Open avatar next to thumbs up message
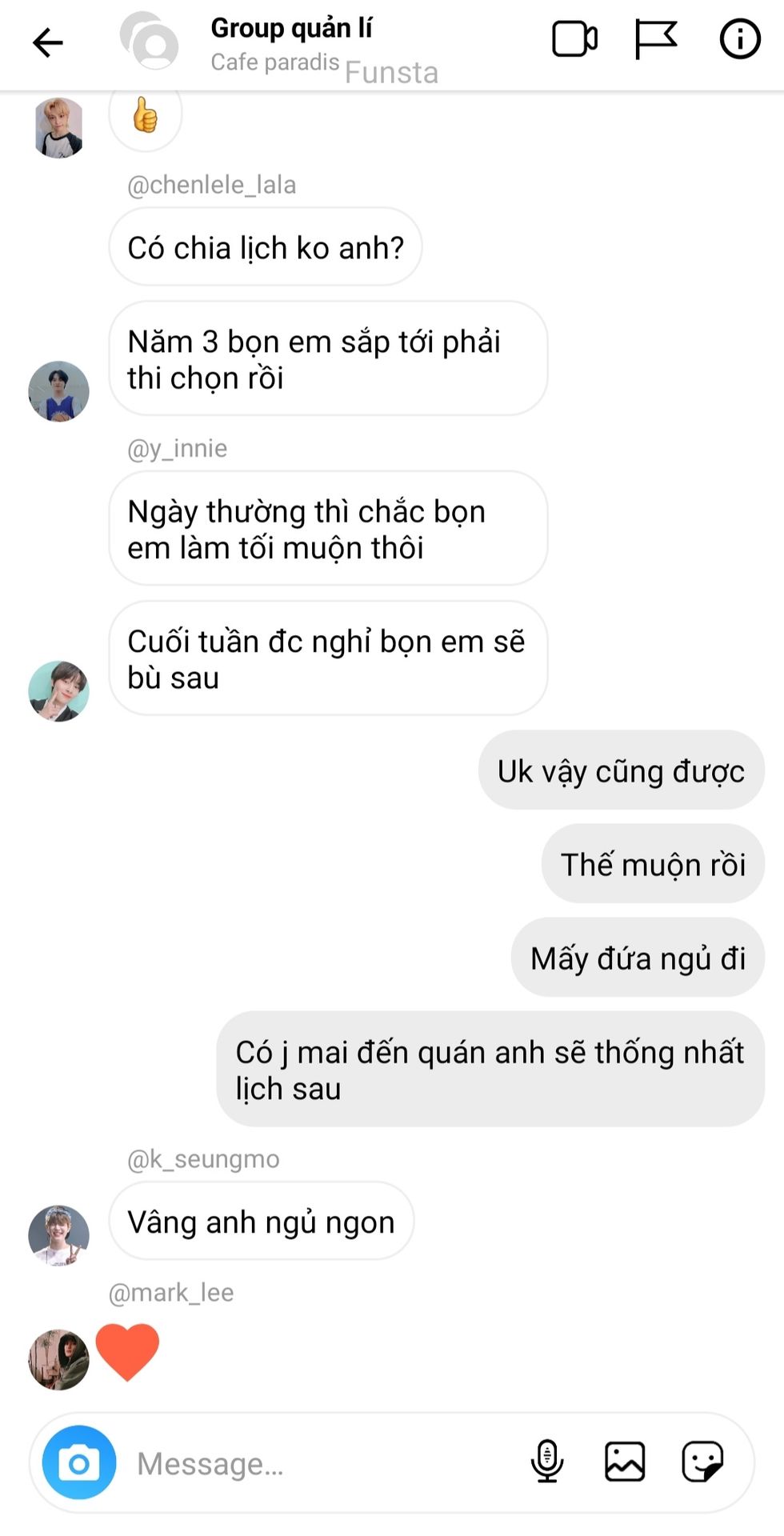 click(58, 128)
